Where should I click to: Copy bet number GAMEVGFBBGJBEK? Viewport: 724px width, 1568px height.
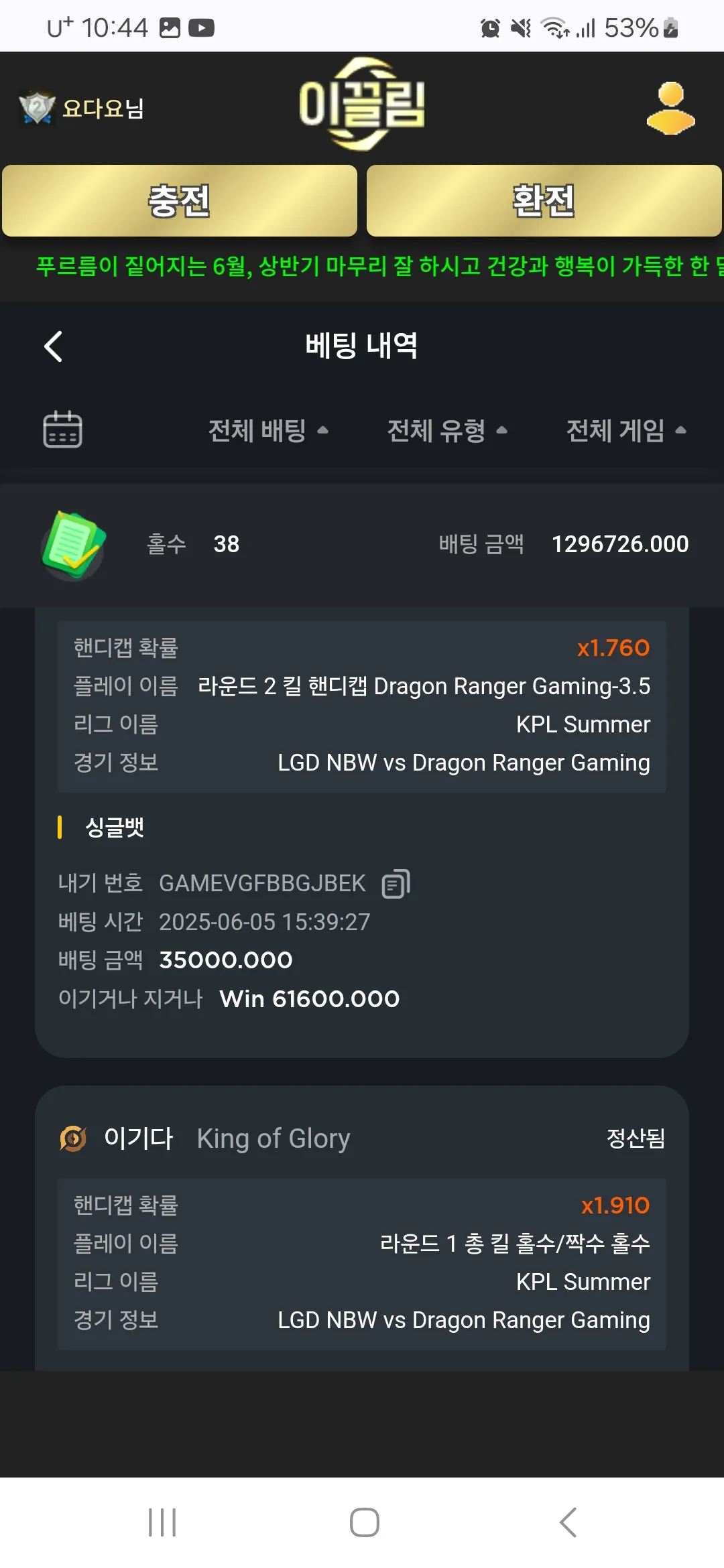tap(396, 884)
